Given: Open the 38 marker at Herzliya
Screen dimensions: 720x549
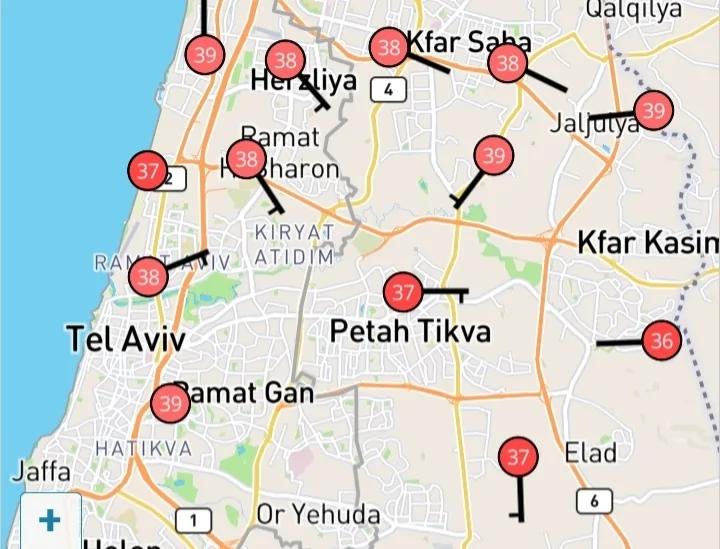Looking at the screenshot, I should pyautogui.click(x=286, y=61).
